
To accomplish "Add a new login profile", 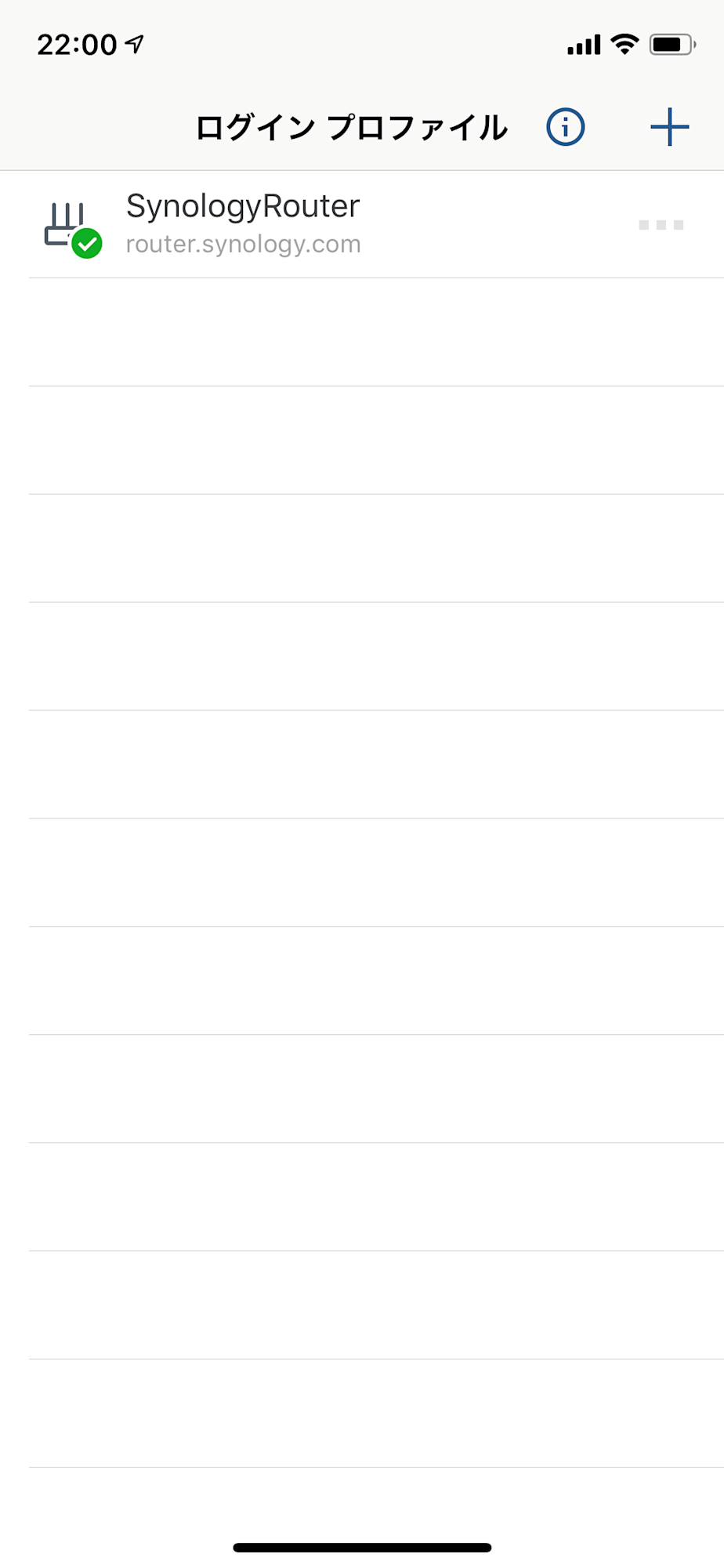I will (669, 127).
